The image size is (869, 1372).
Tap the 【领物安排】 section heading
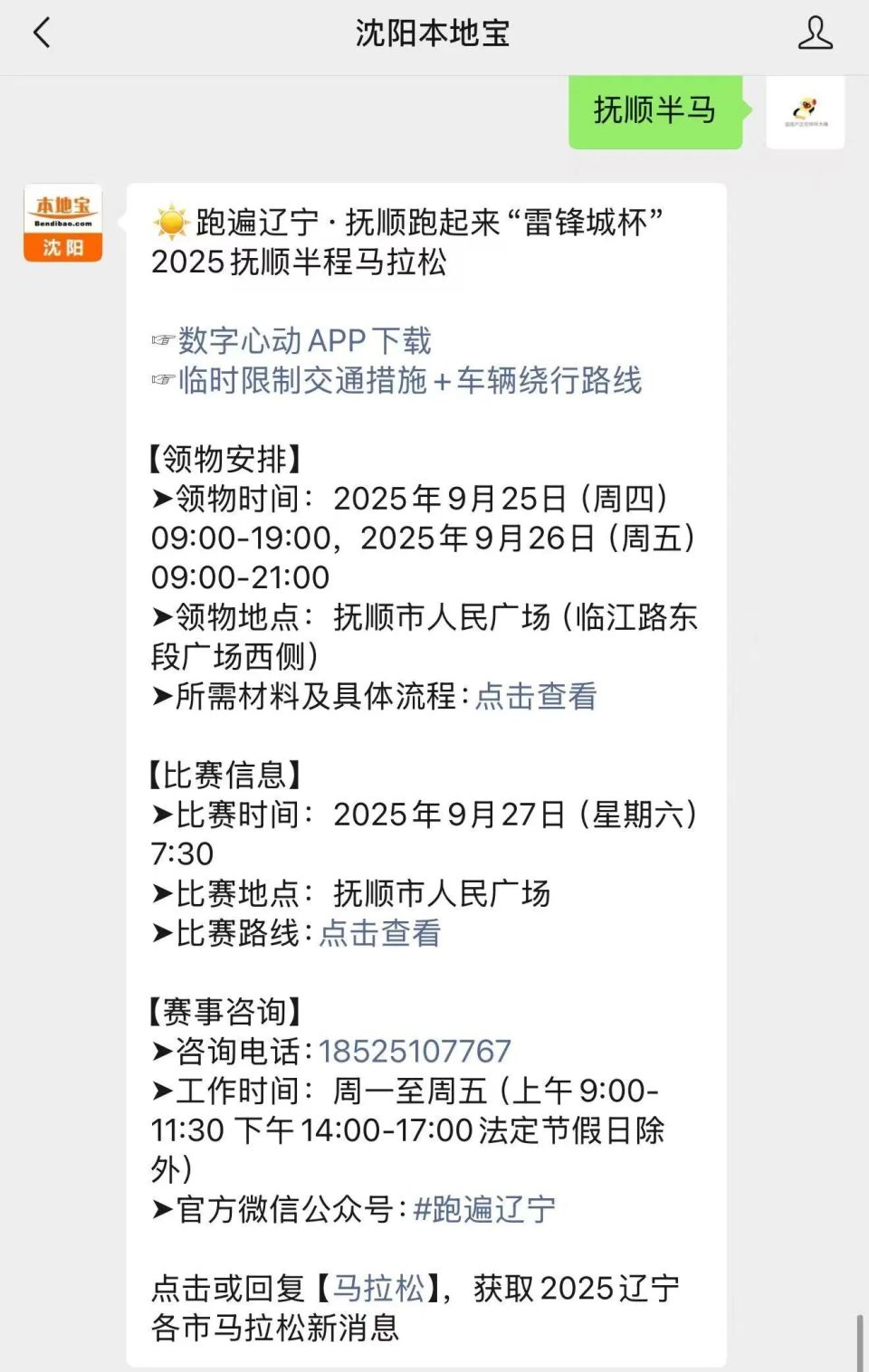226,459
